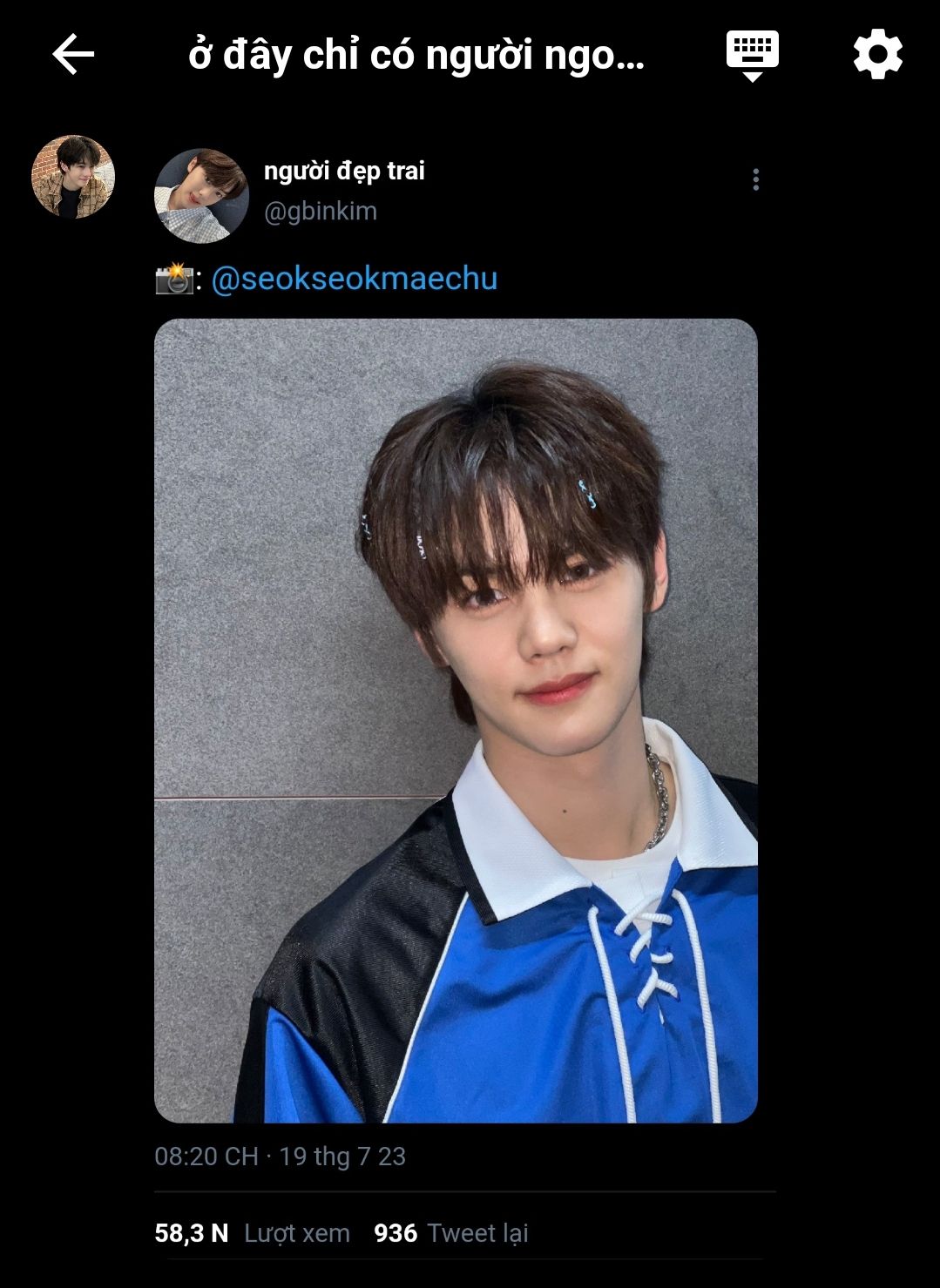Tap the small avatar on the left
Viewport: 940px width, 1288px height.
(73, 177)
